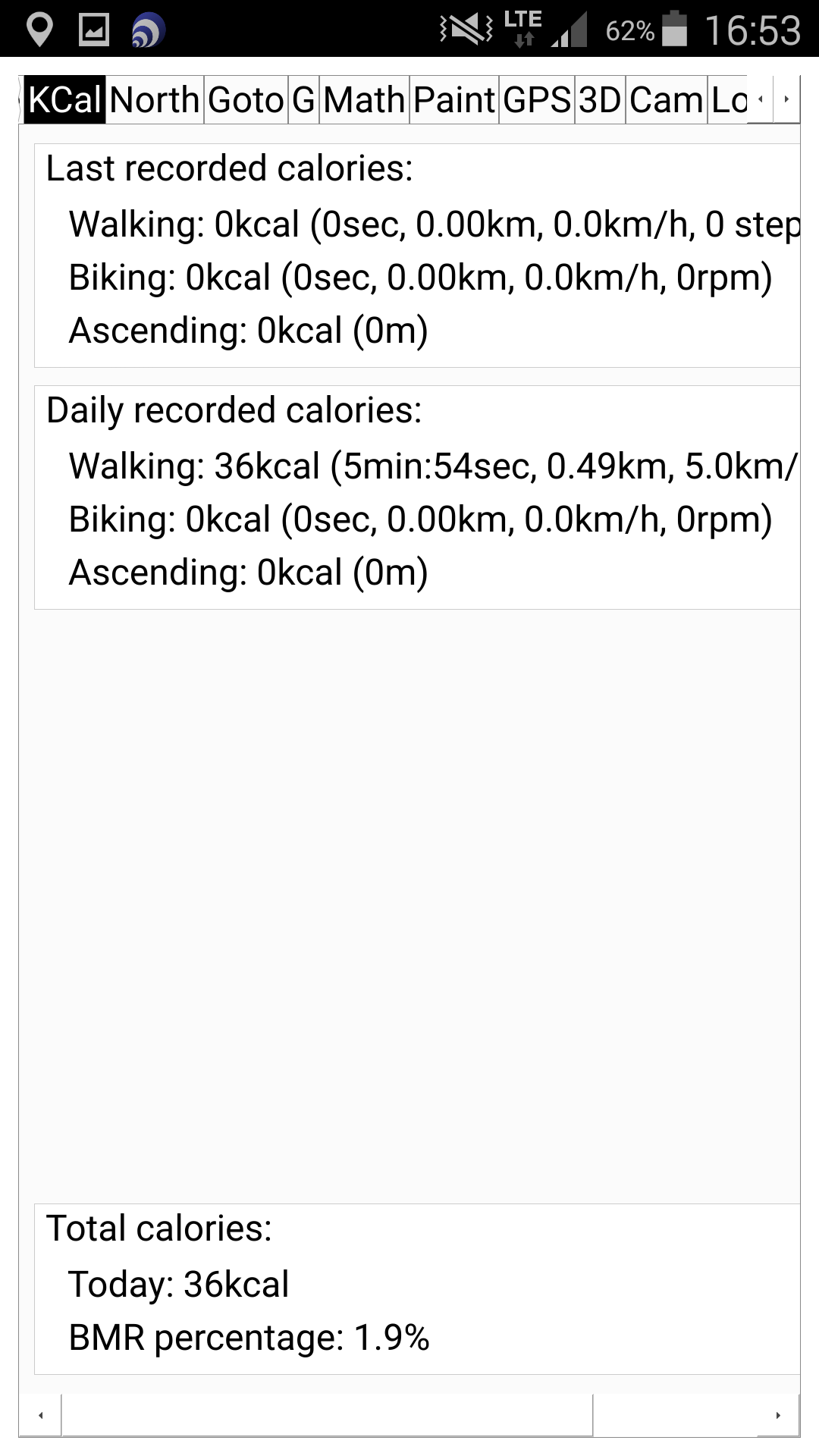
Task: Open the Cam tab
Action: pos(667,99)
